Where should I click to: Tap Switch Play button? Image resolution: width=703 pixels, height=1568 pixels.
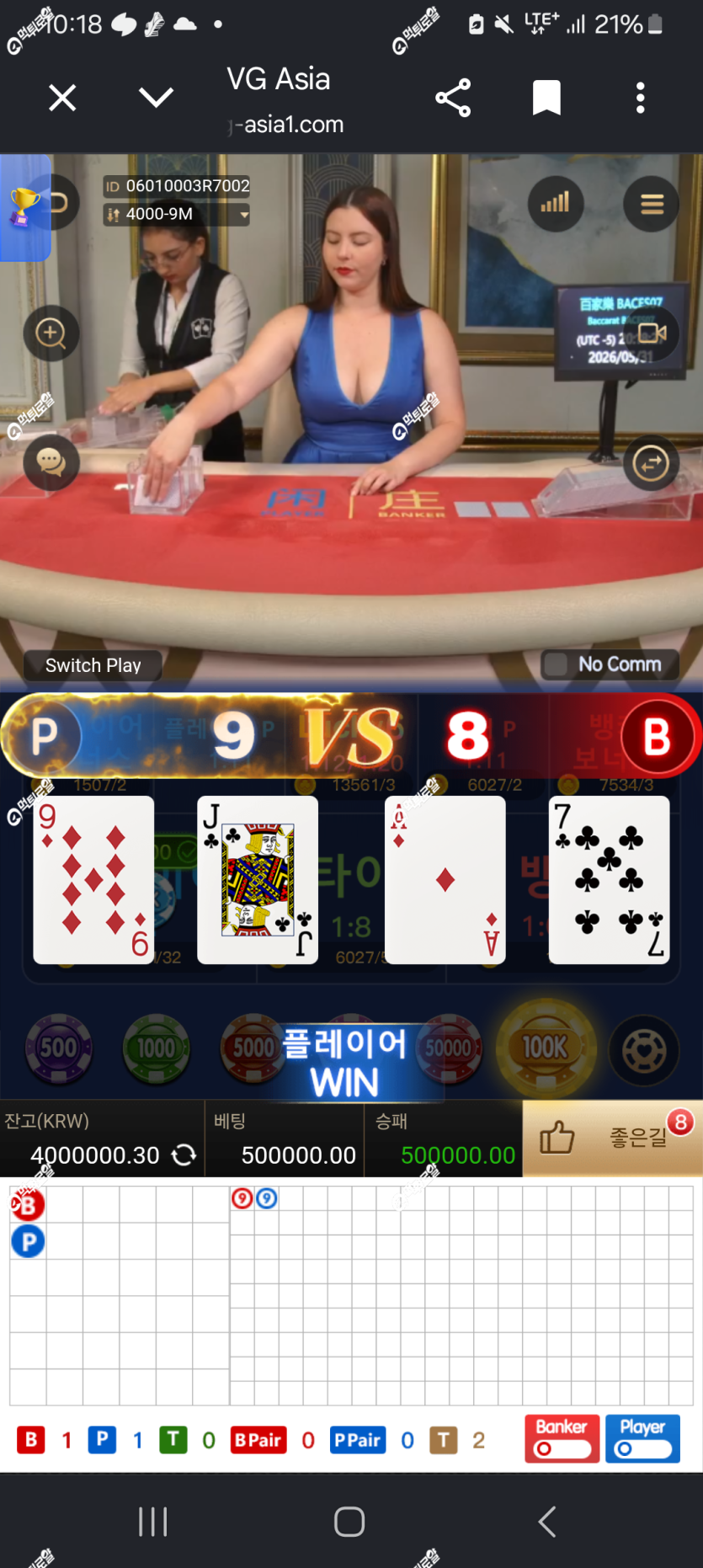point(93,665)
